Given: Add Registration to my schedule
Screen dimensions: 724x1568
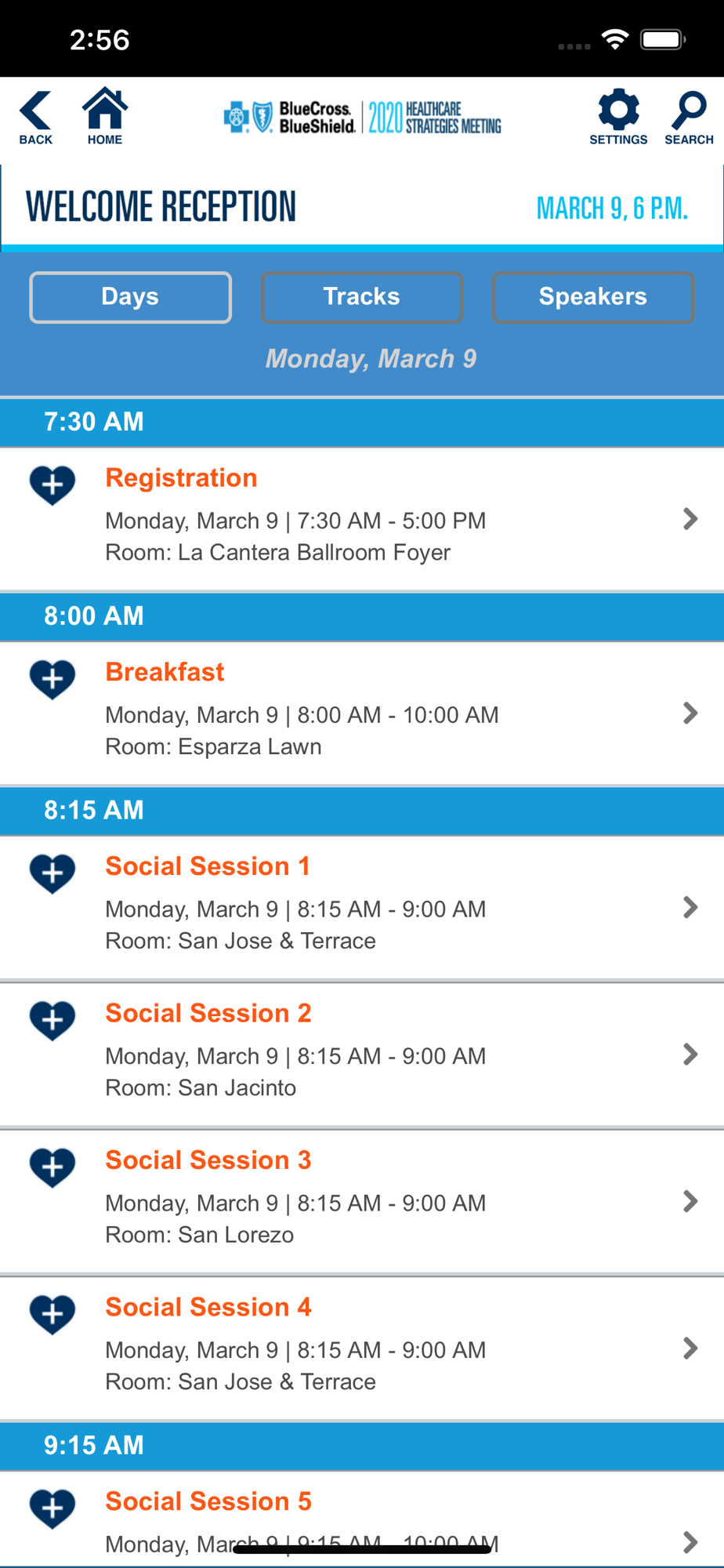Looking at the screenshot, I should click(x=52, y=485).
